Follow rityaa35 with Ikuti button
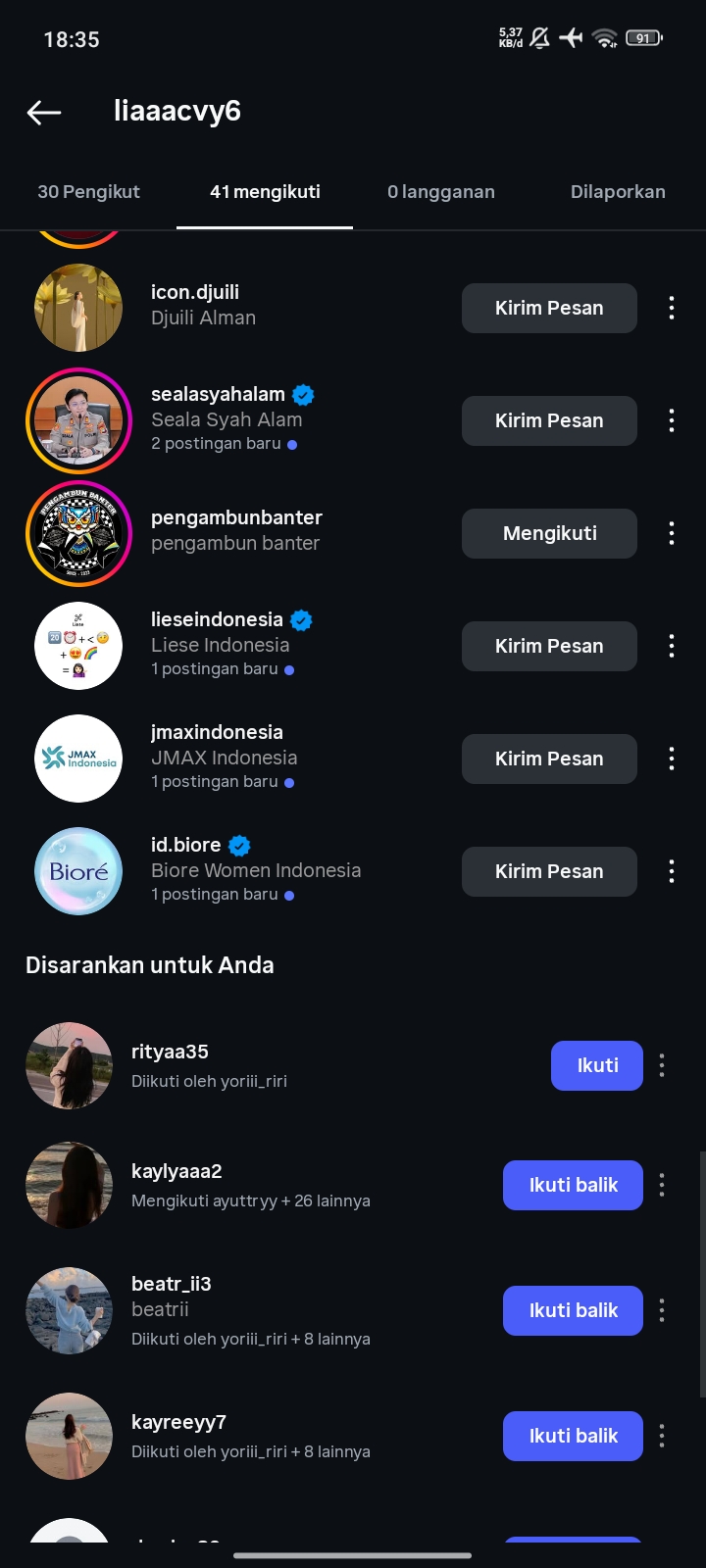Viewport: 706px width, 1568px height. tap(596, 1065)
